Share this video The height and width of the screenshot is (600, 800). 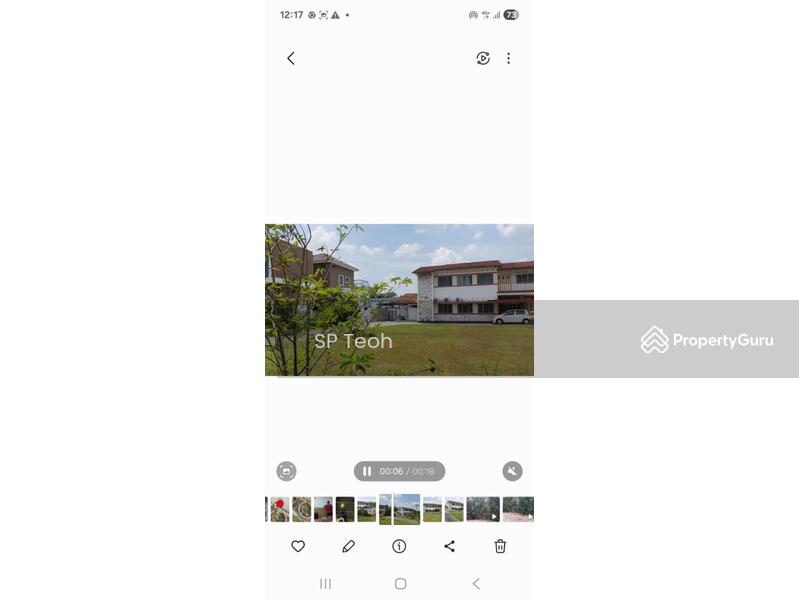tap(449, 546)
